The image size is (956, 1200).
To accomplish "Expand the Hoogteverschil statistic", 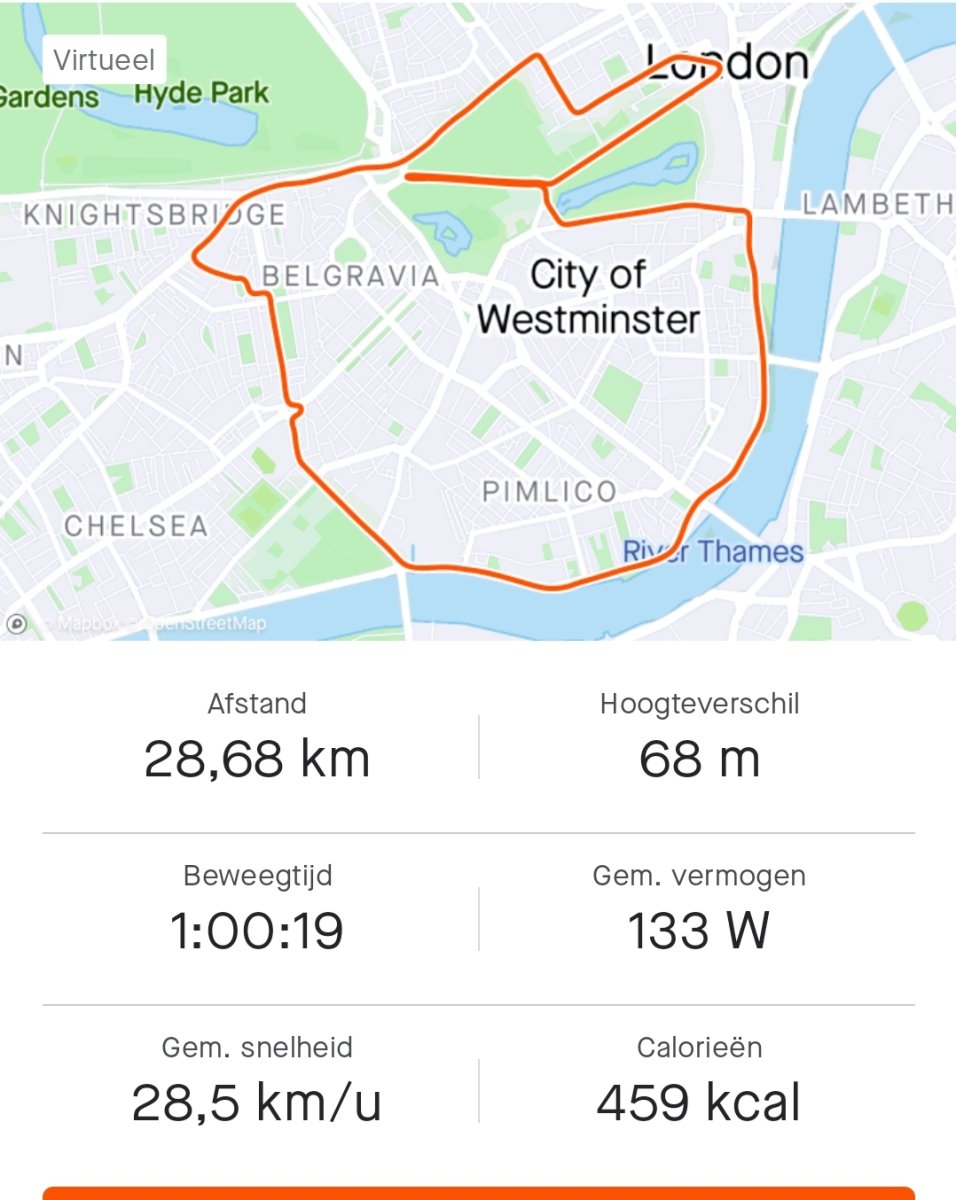I will (700, 733).
